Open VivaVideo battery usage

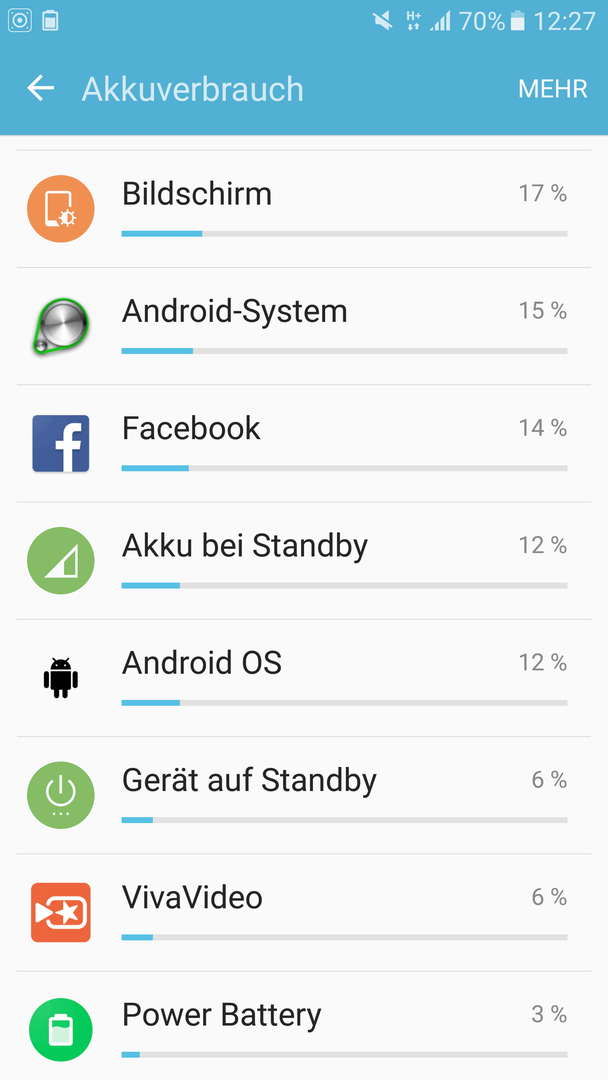[304, 913]
